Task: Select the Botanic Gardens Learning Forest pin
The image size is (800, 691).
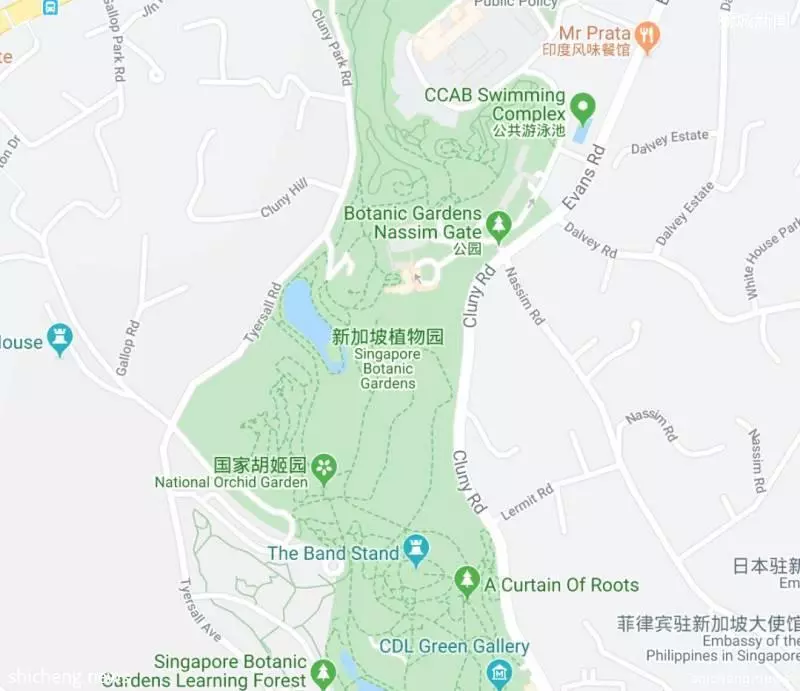Action: click(x=323, y=672)
